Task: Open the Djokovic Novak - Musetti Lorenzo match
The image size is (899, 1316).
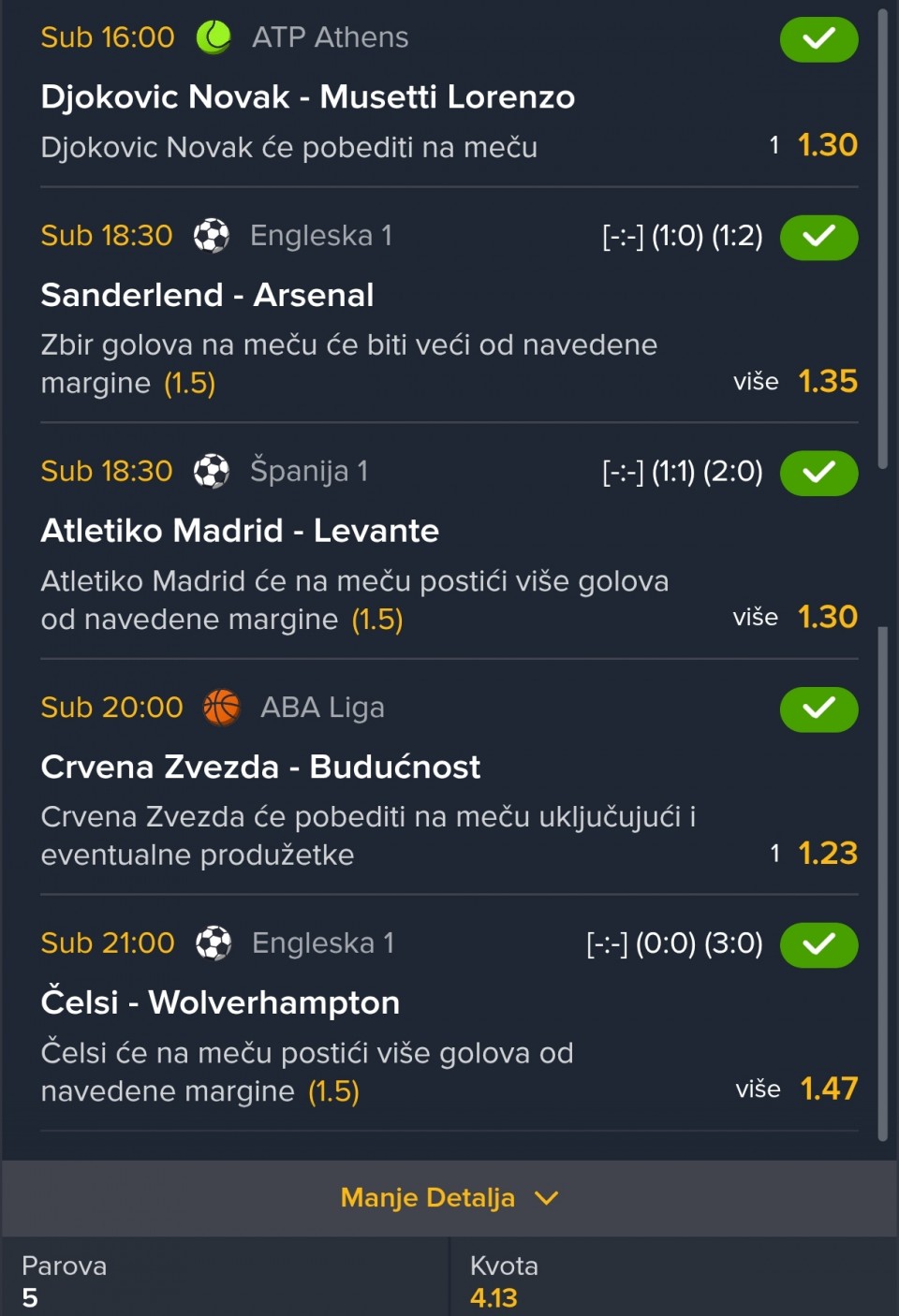Action: click(307, 97)
